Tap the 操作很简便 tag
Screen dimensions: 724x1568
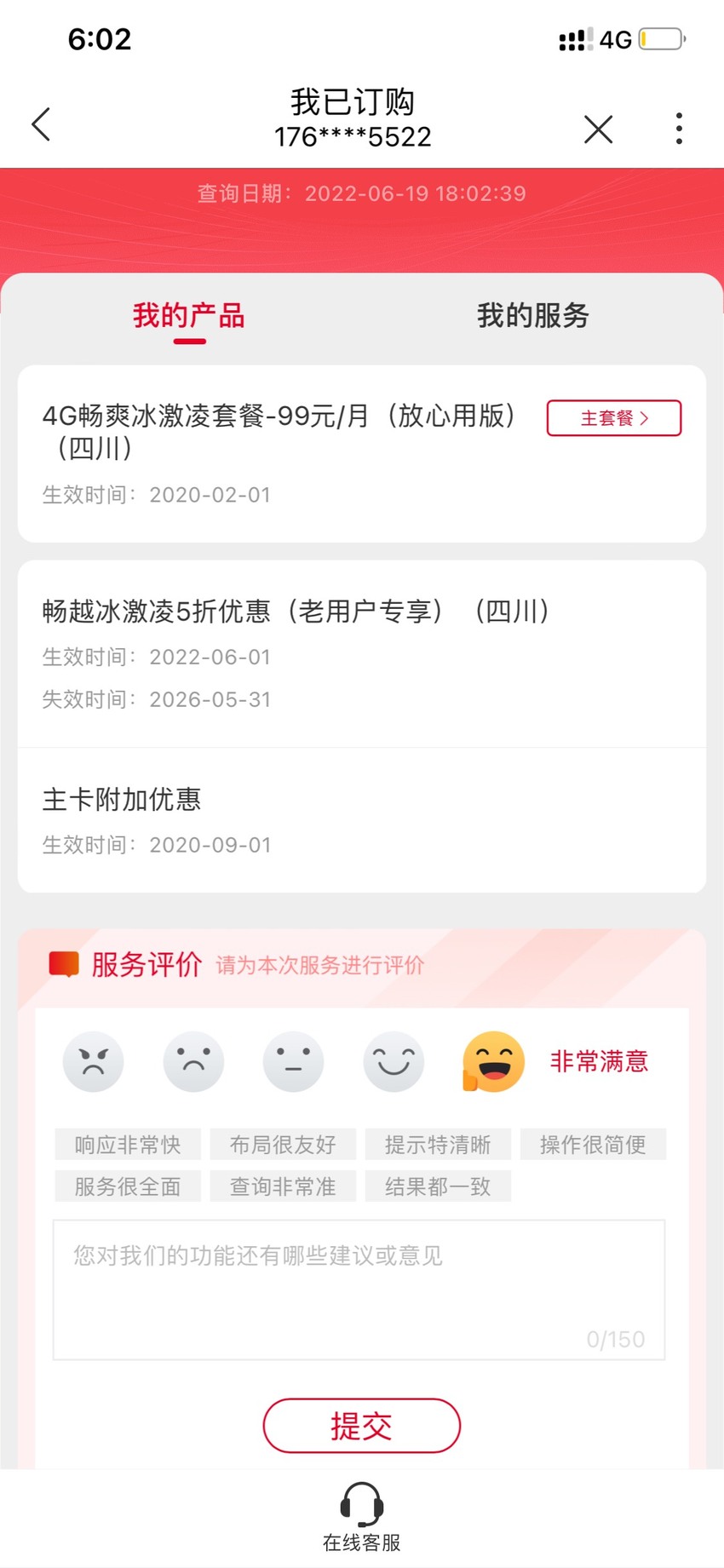click(593, 1144)
